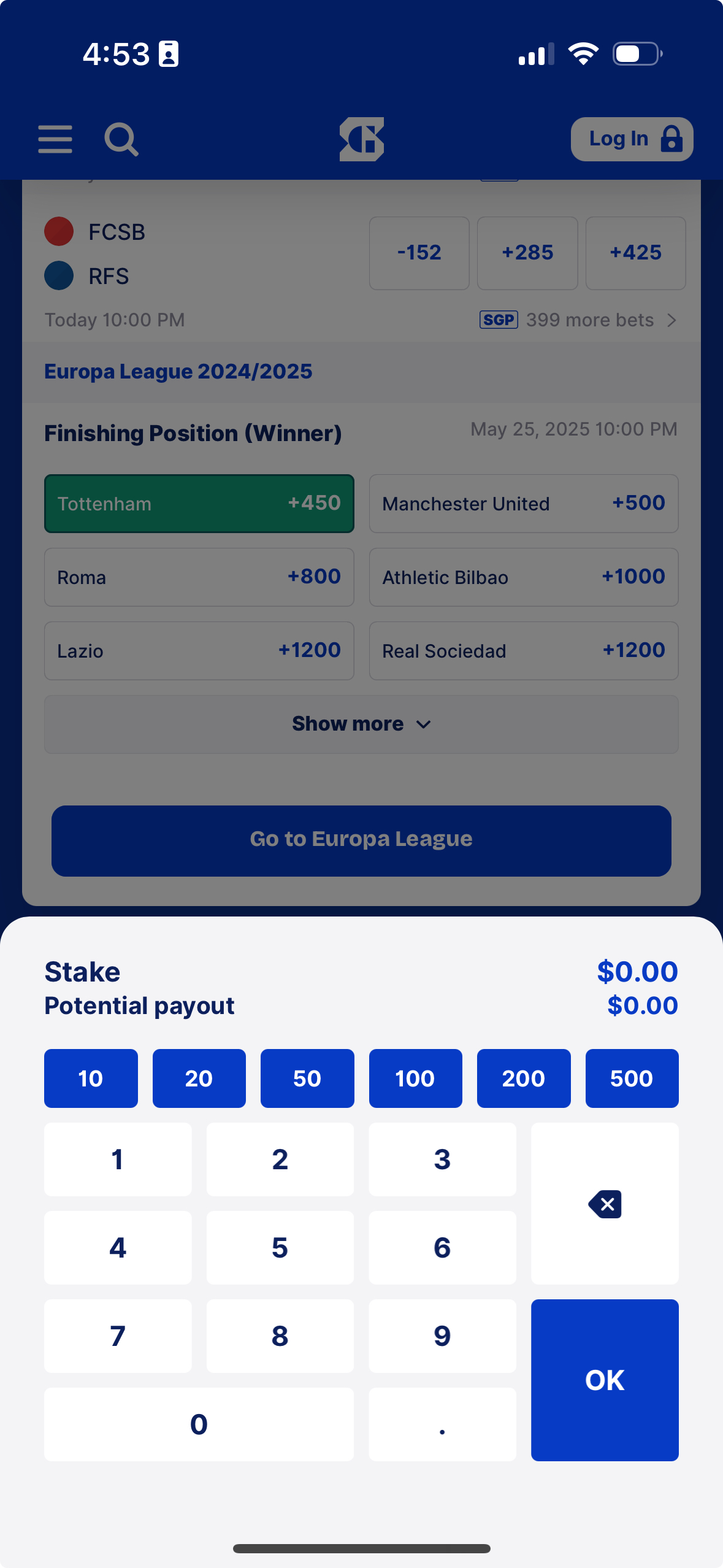
Task: Tap the Log In button
Action: pos(632,139)
